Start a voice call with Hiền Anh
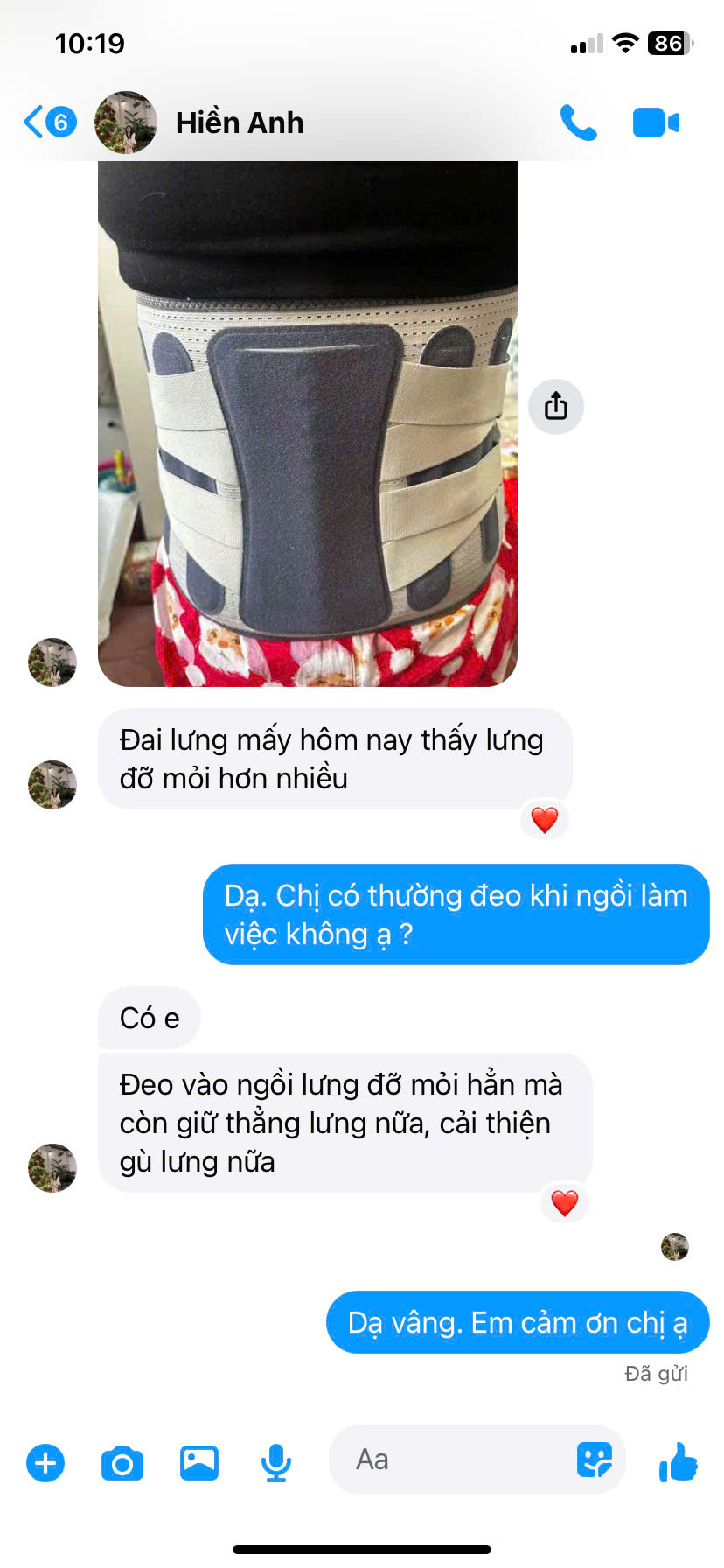 (578, 122)
